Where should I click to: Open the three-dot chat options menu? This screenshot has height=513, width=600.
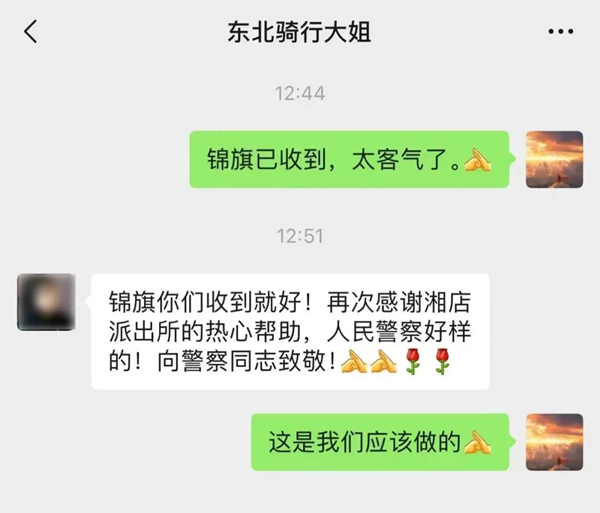click(561, 32)
